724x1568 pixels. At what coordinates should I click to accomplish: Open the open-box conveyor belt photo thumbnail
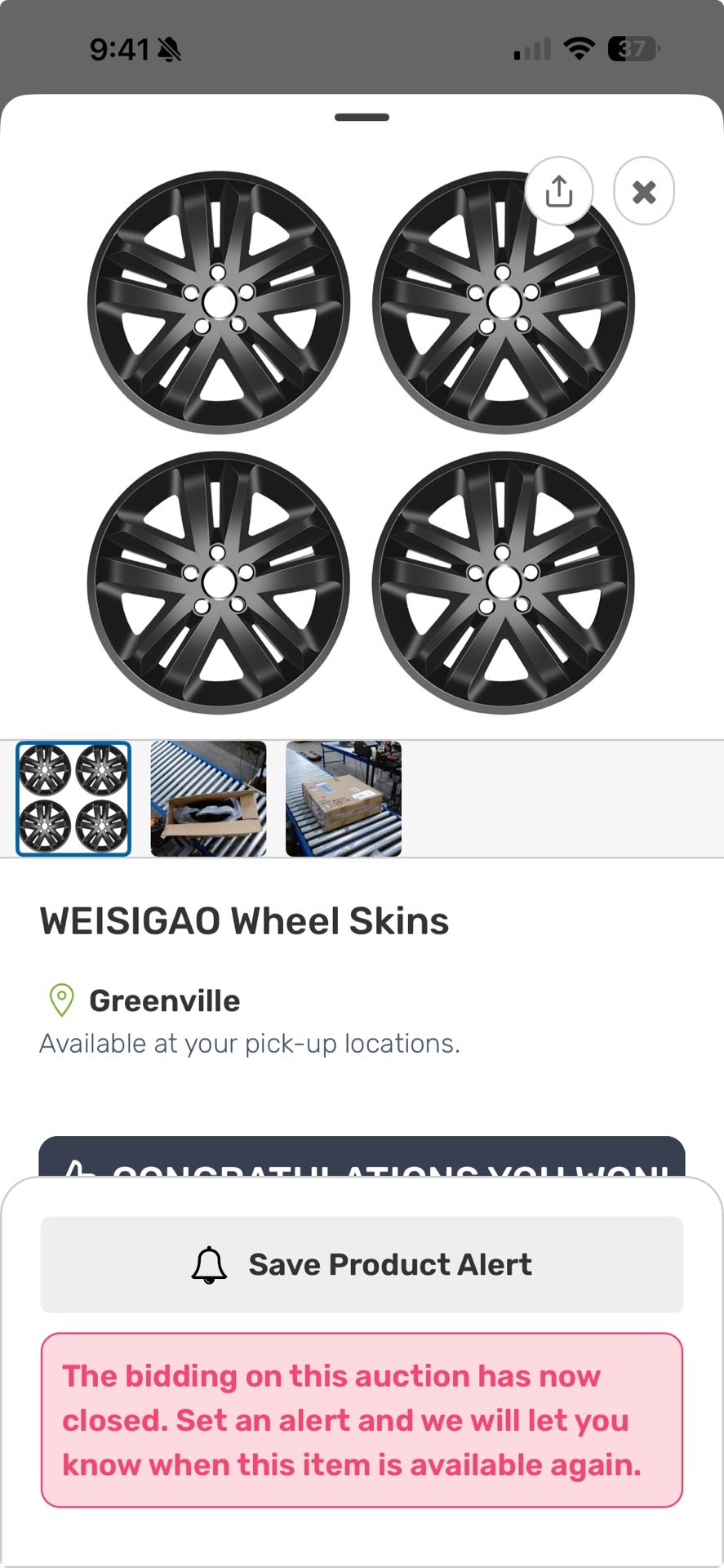coord(209,798)
